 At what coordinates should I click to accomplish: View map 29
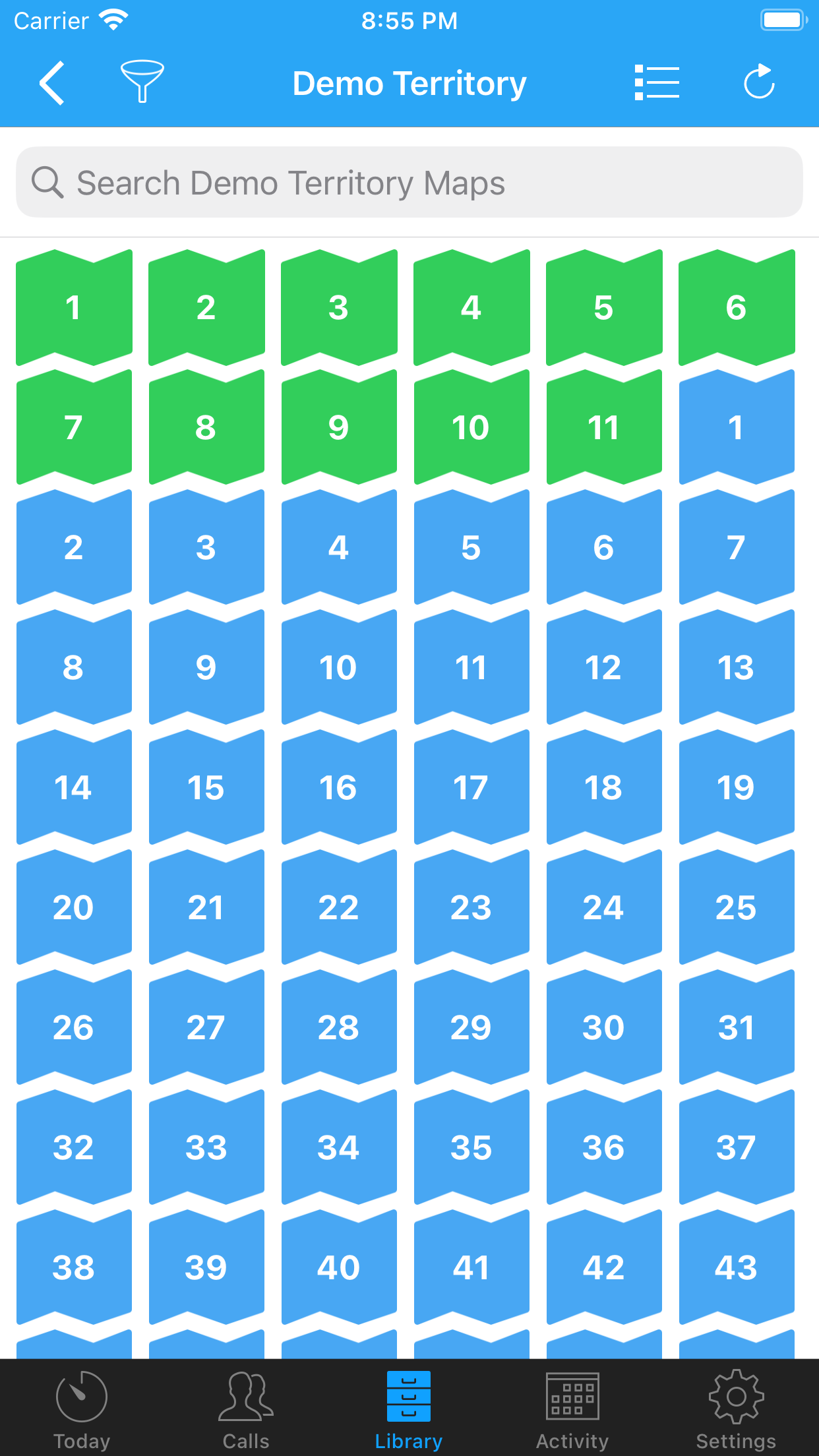471,1027
